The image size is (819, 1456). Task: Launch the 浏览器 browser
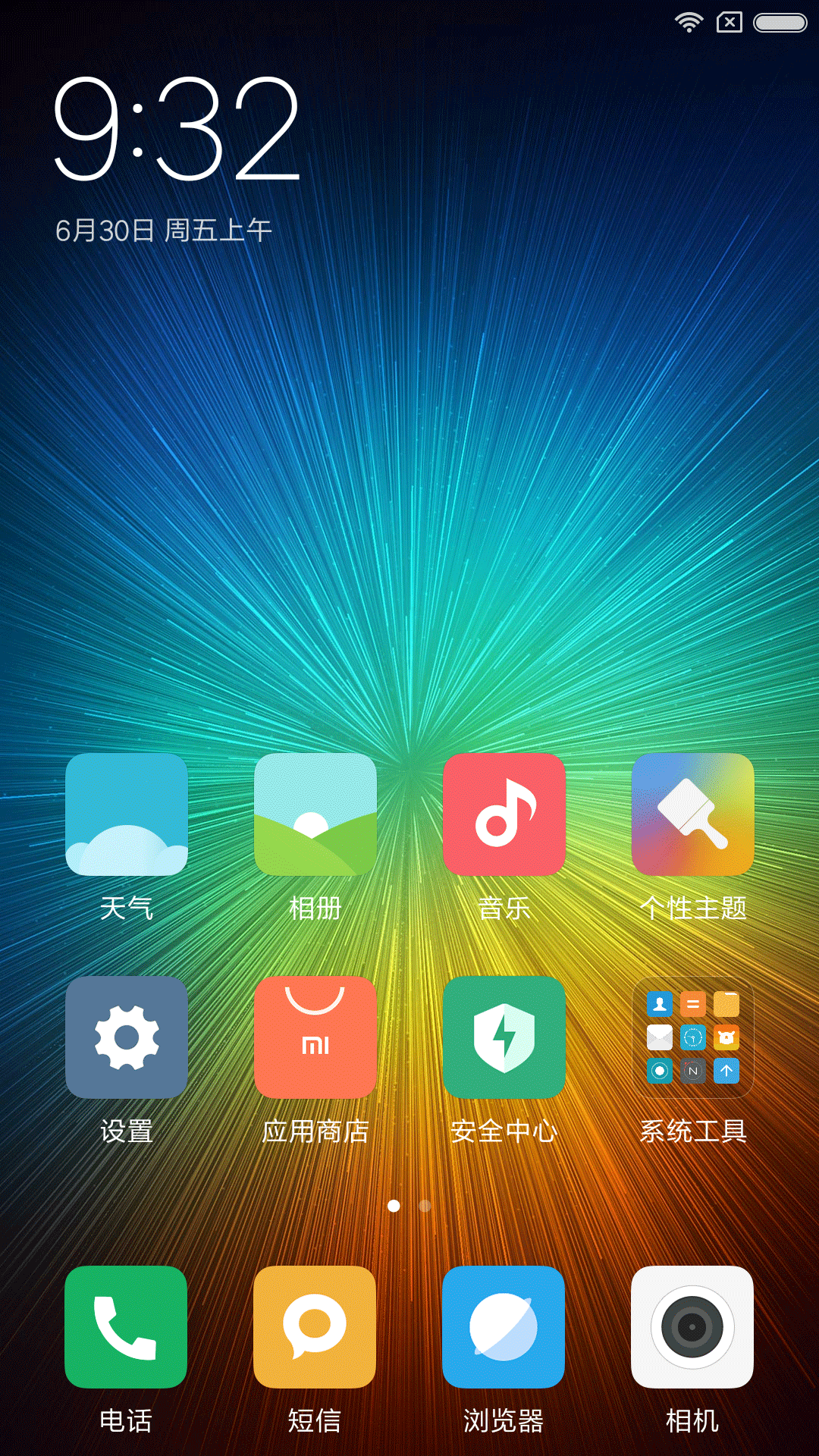click(504, 1327)
